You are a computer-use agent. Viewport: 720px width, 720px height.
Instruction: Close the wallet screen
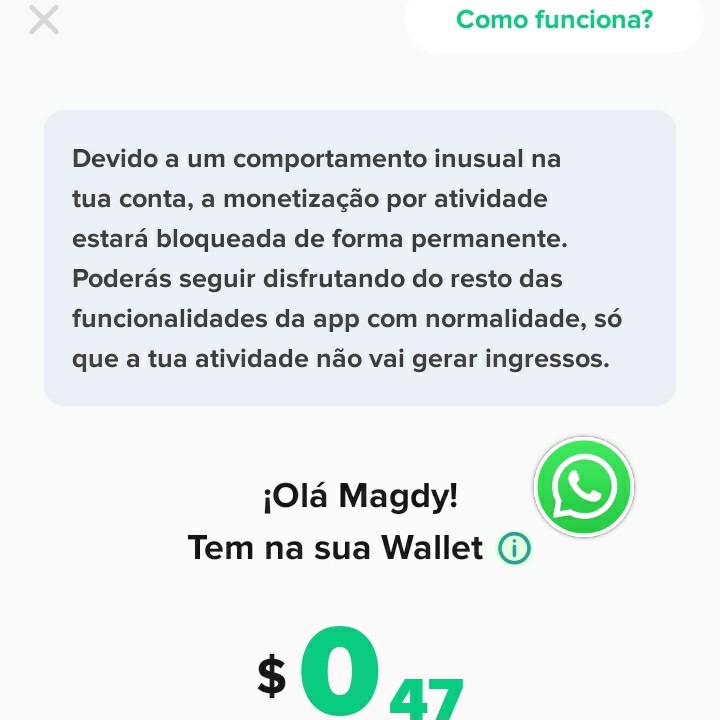pos(44,19)
